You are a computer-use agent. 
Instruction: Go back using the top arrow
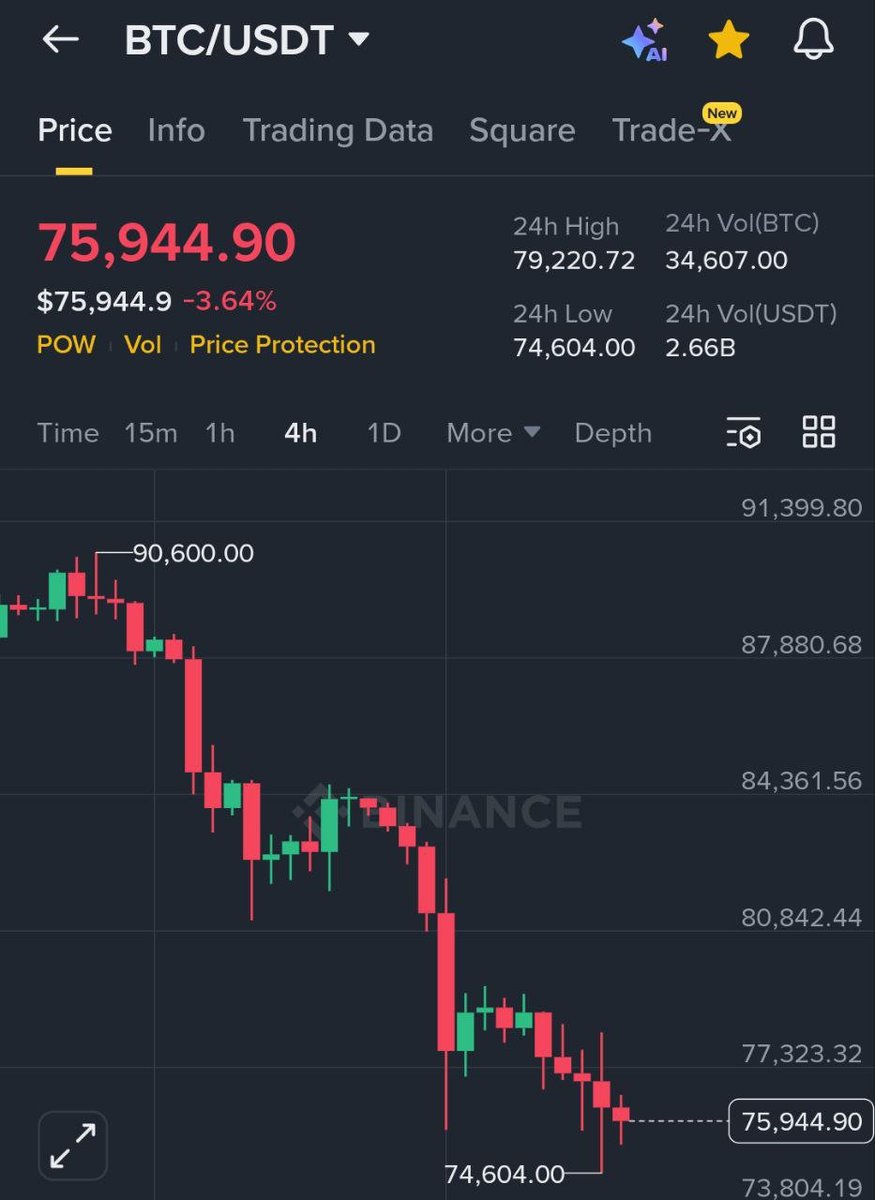(x=60, y=40)
